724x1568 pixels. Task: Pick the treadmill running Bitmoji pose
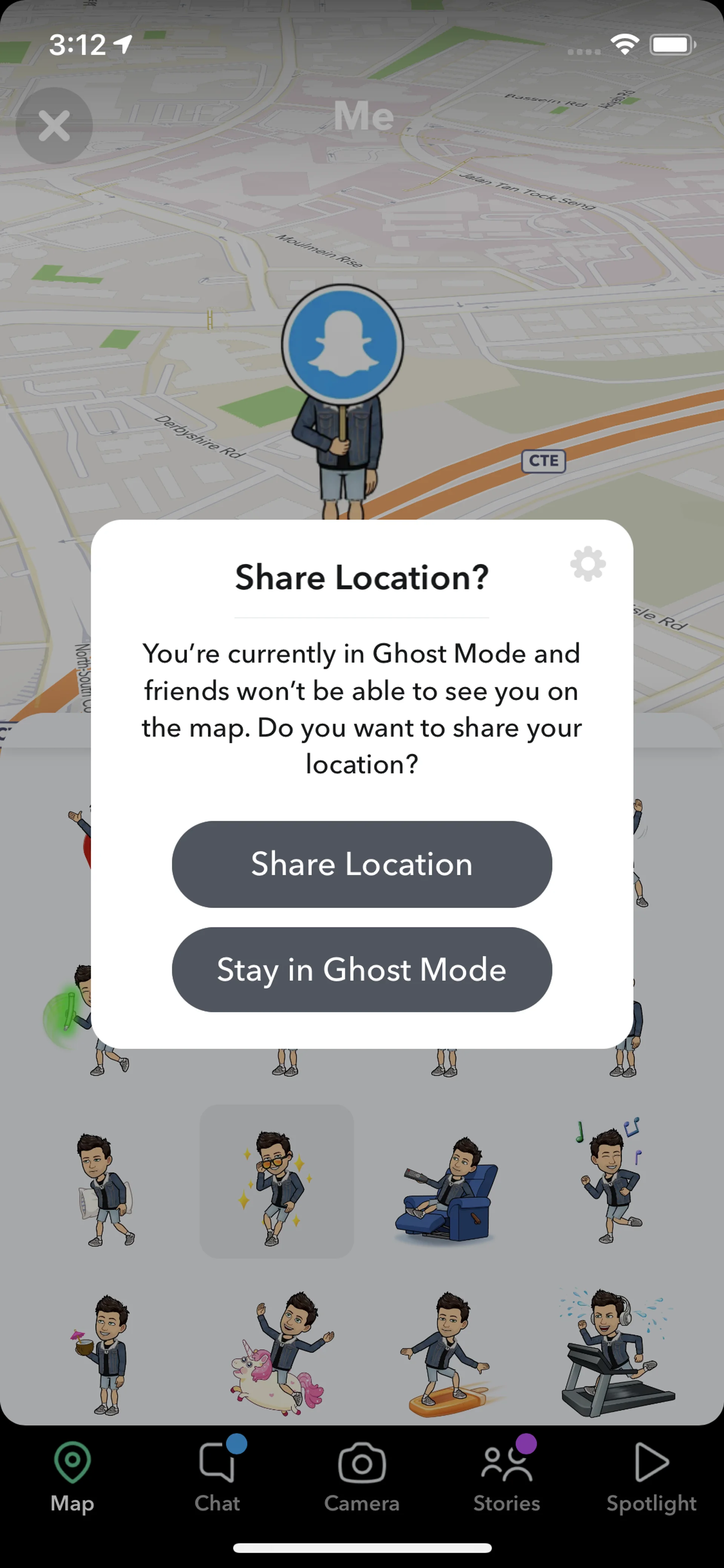[x=615, y=1351]
